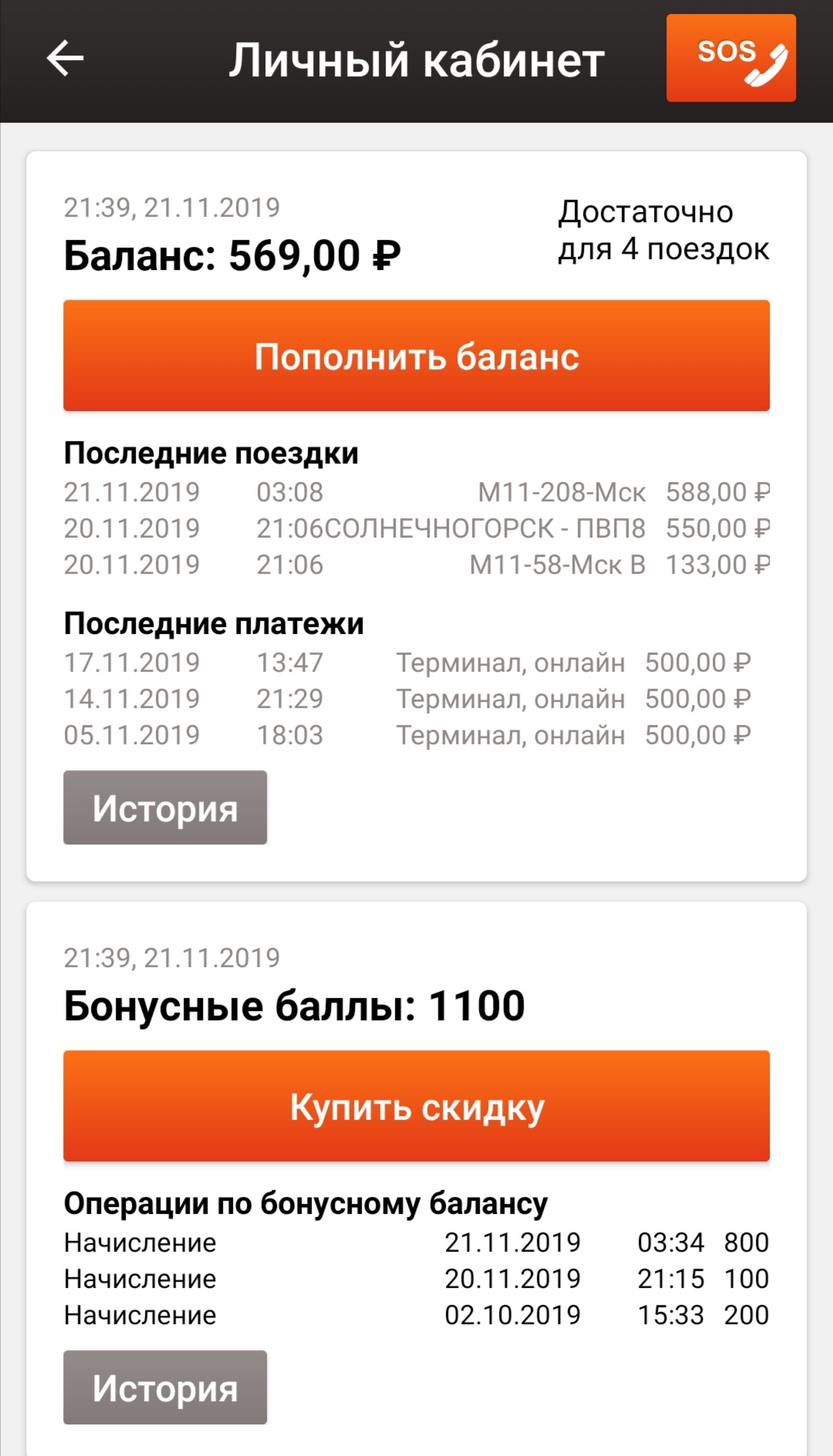Open История of bonus balance operations

(165, 1387)
